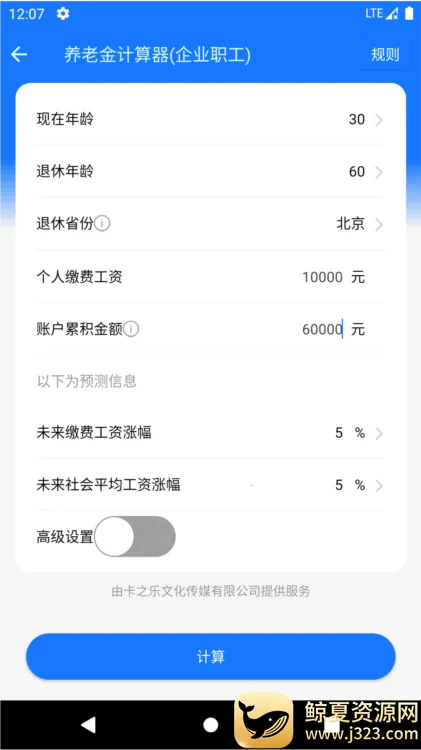Edit the 个人缴费工资 amount field

click(x=322, y=277)
